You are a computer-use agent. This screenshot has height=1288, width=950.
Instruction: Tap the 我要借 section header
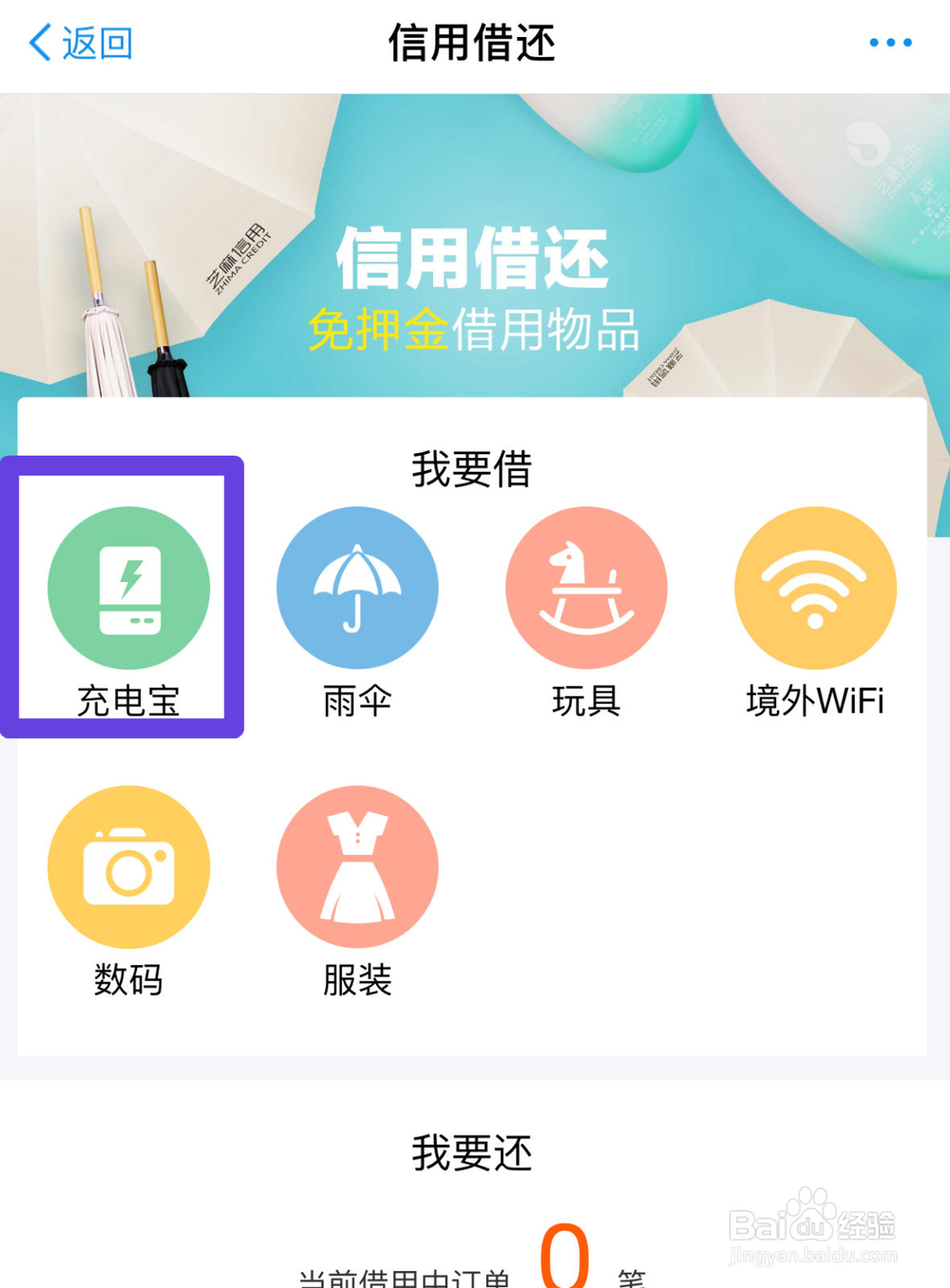472,467
